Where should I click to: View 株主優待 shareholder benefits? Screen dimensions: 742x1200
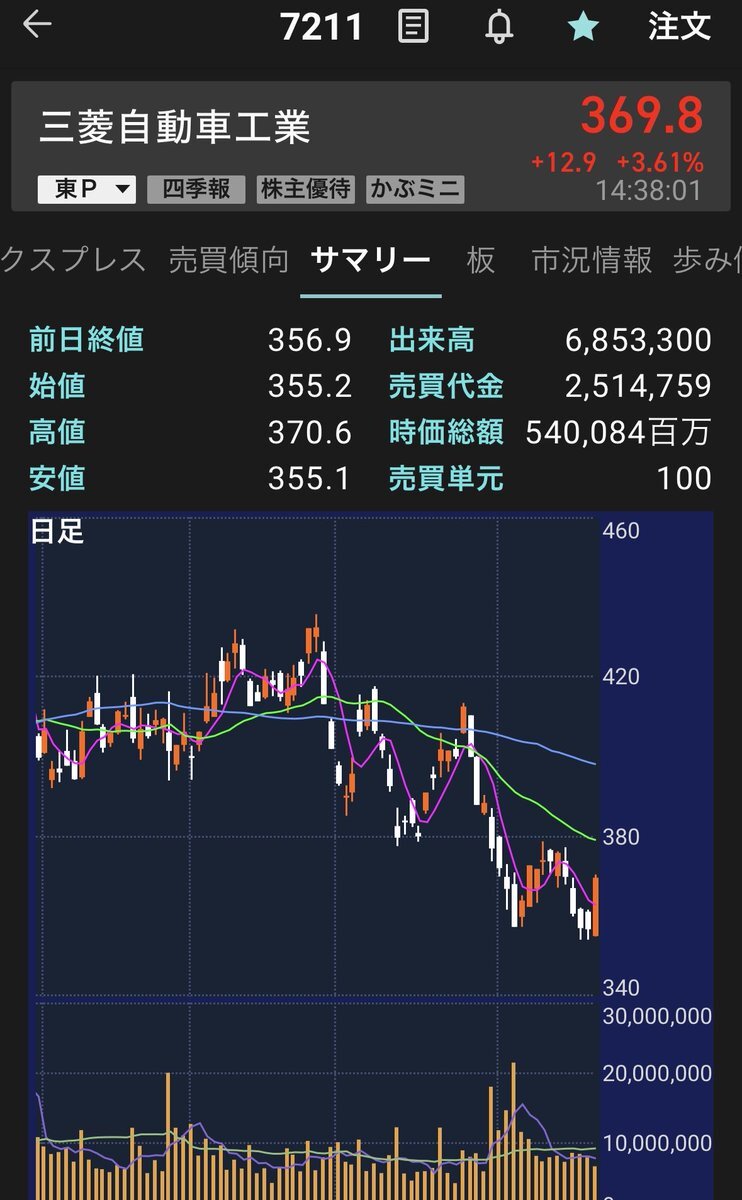tap(305, 189)
